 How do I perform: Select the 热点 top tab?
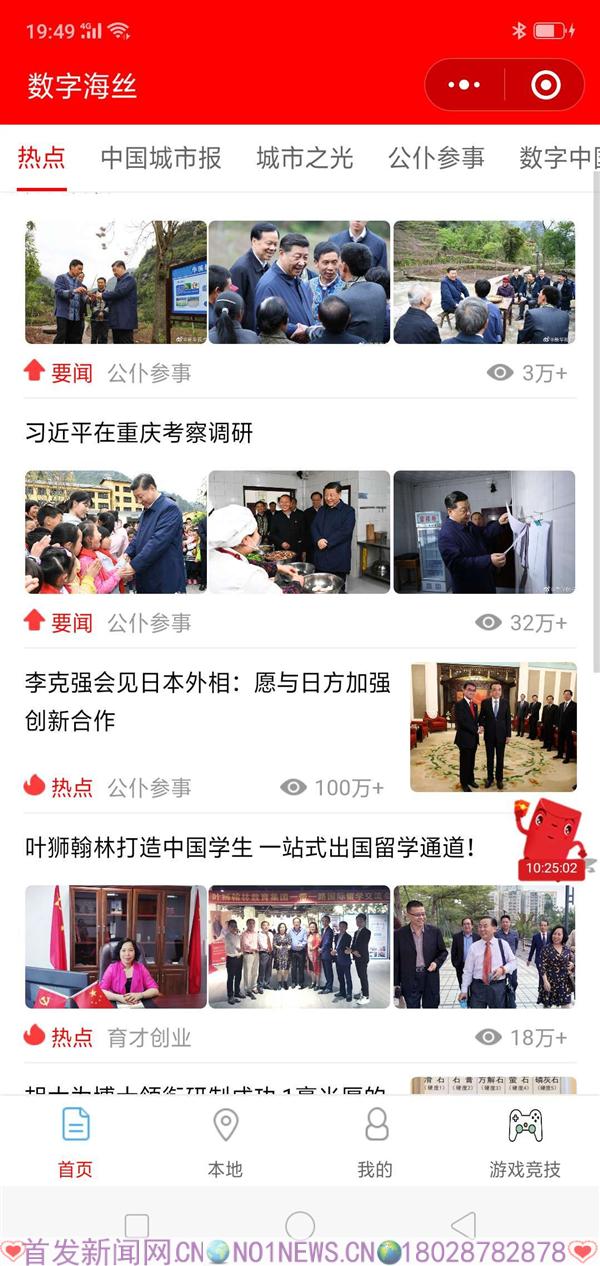coord(42,157)
